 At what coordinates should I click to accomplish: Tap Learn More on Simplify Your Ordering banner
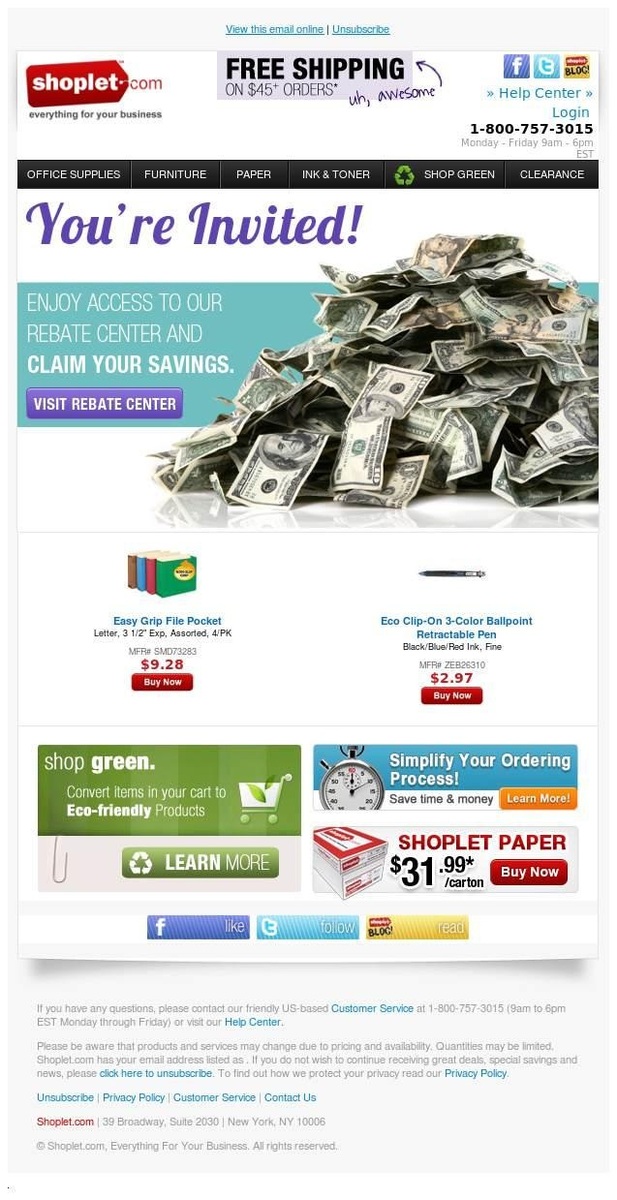[x=538, y=798]
